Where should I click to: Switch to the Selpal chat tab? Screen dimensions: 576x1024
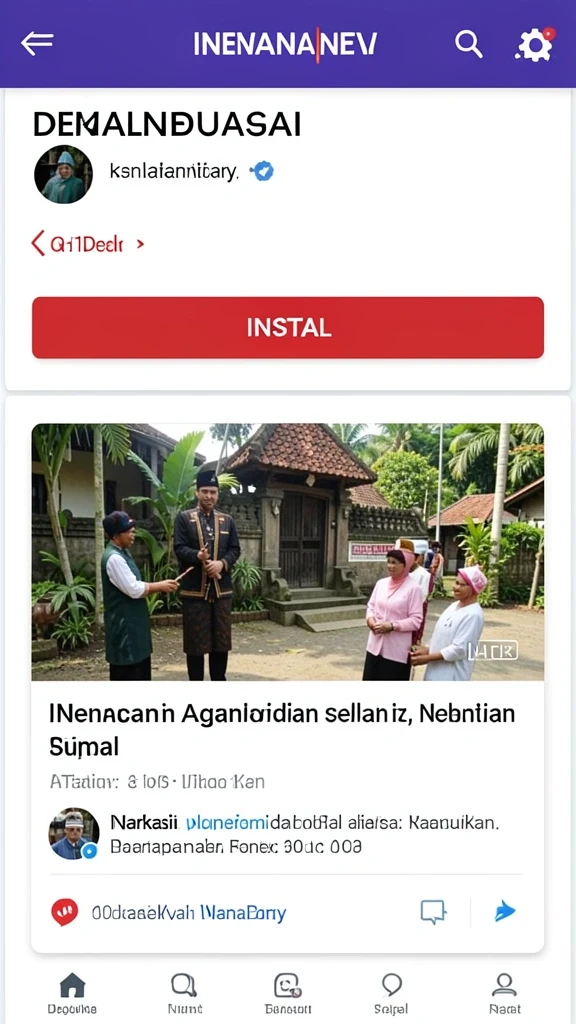391,993
